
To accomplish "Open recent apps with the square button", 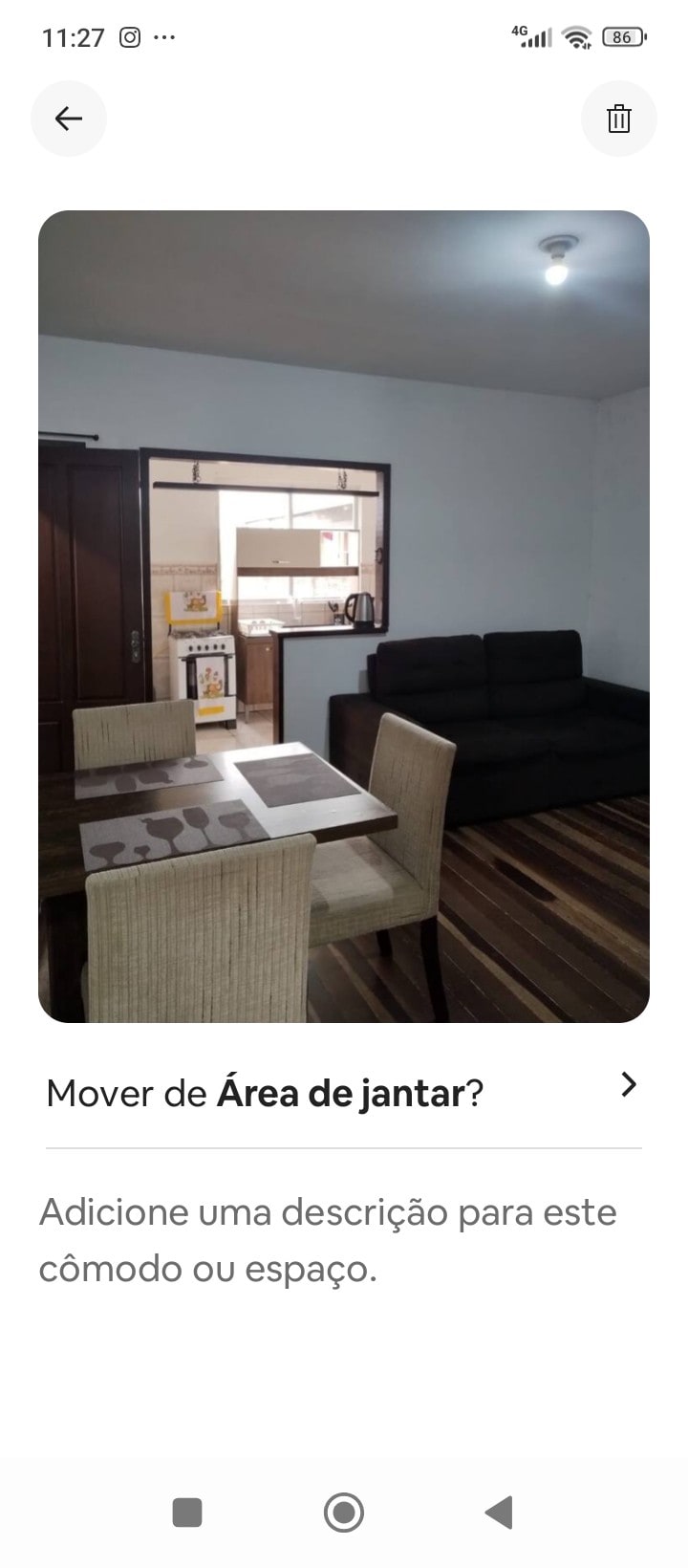I will tap(187, 1513).
